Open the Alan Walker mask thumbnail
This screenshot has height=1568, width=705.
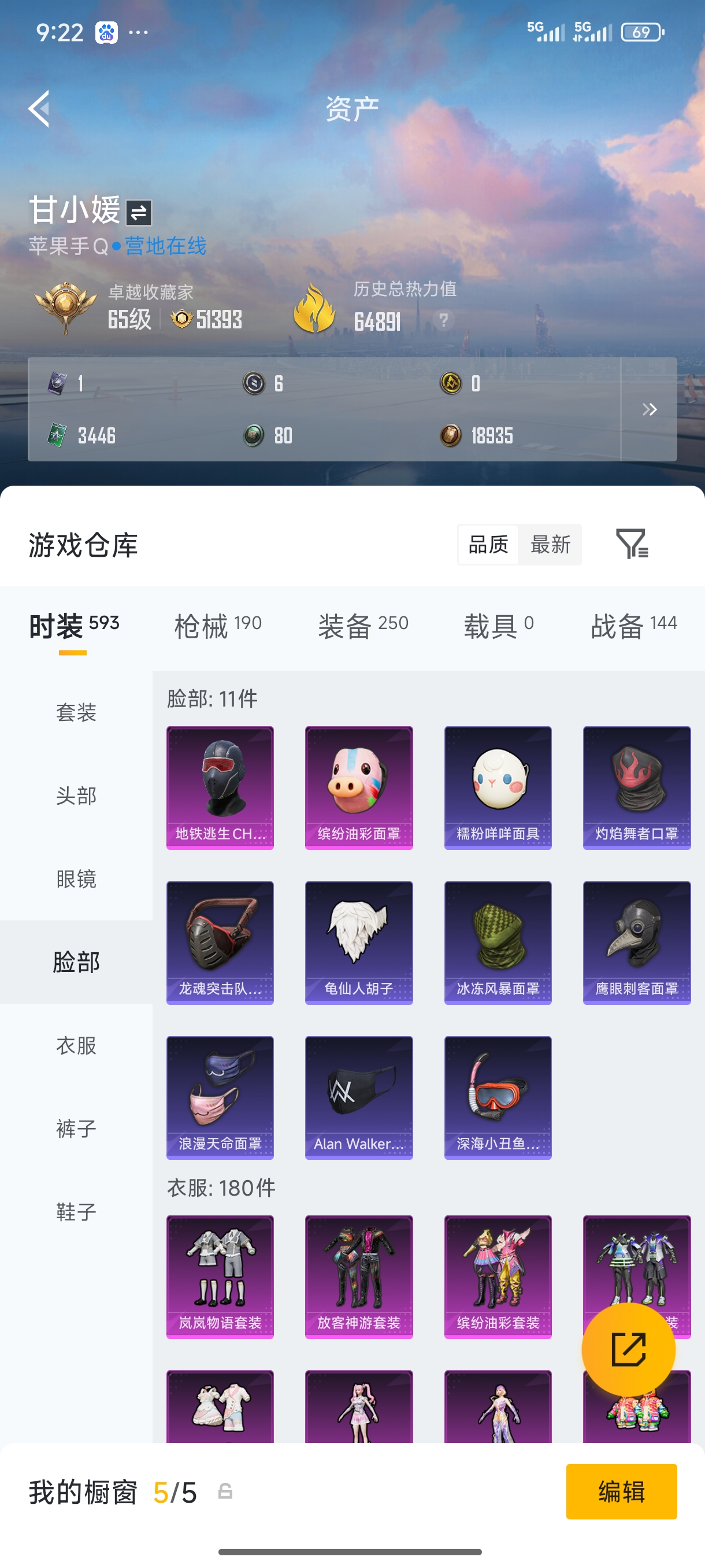click(359, 1098)
